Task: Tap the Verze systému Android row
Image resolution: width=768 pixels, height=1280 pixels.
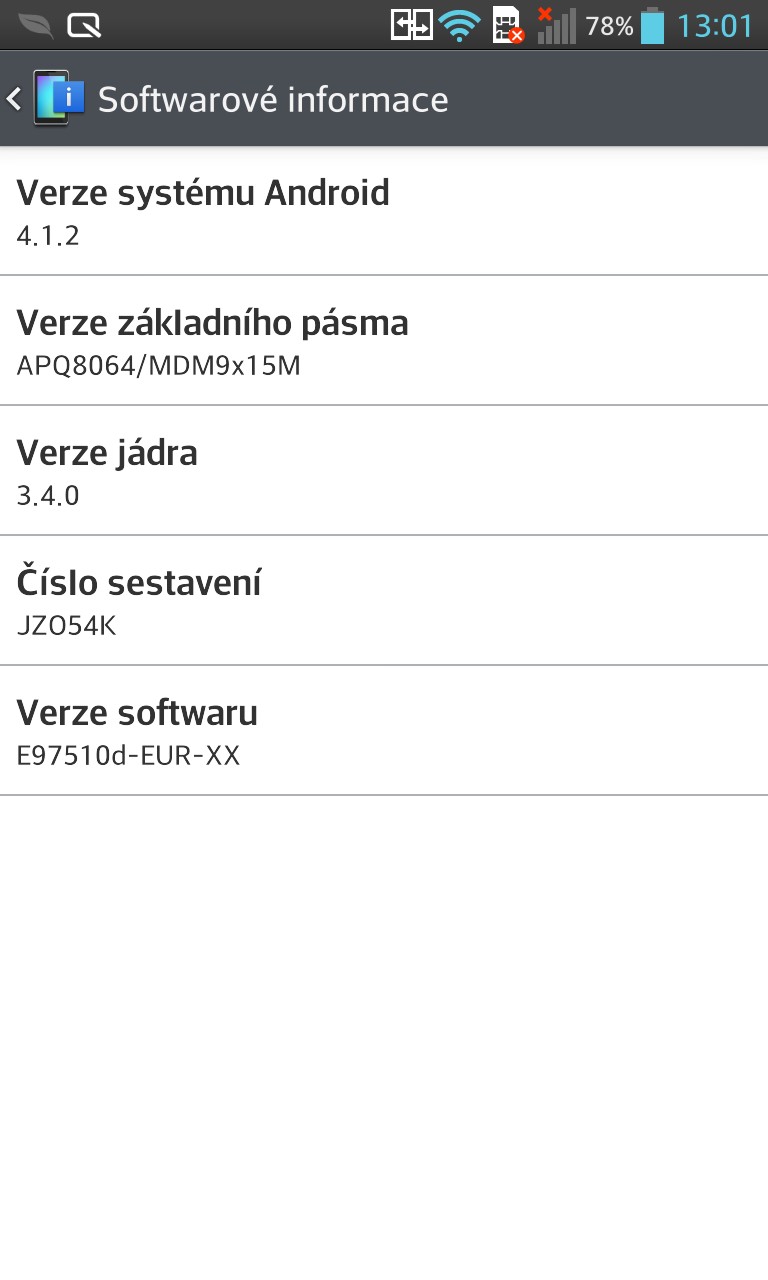Action: pyautogui.click(x=384, y=211)
